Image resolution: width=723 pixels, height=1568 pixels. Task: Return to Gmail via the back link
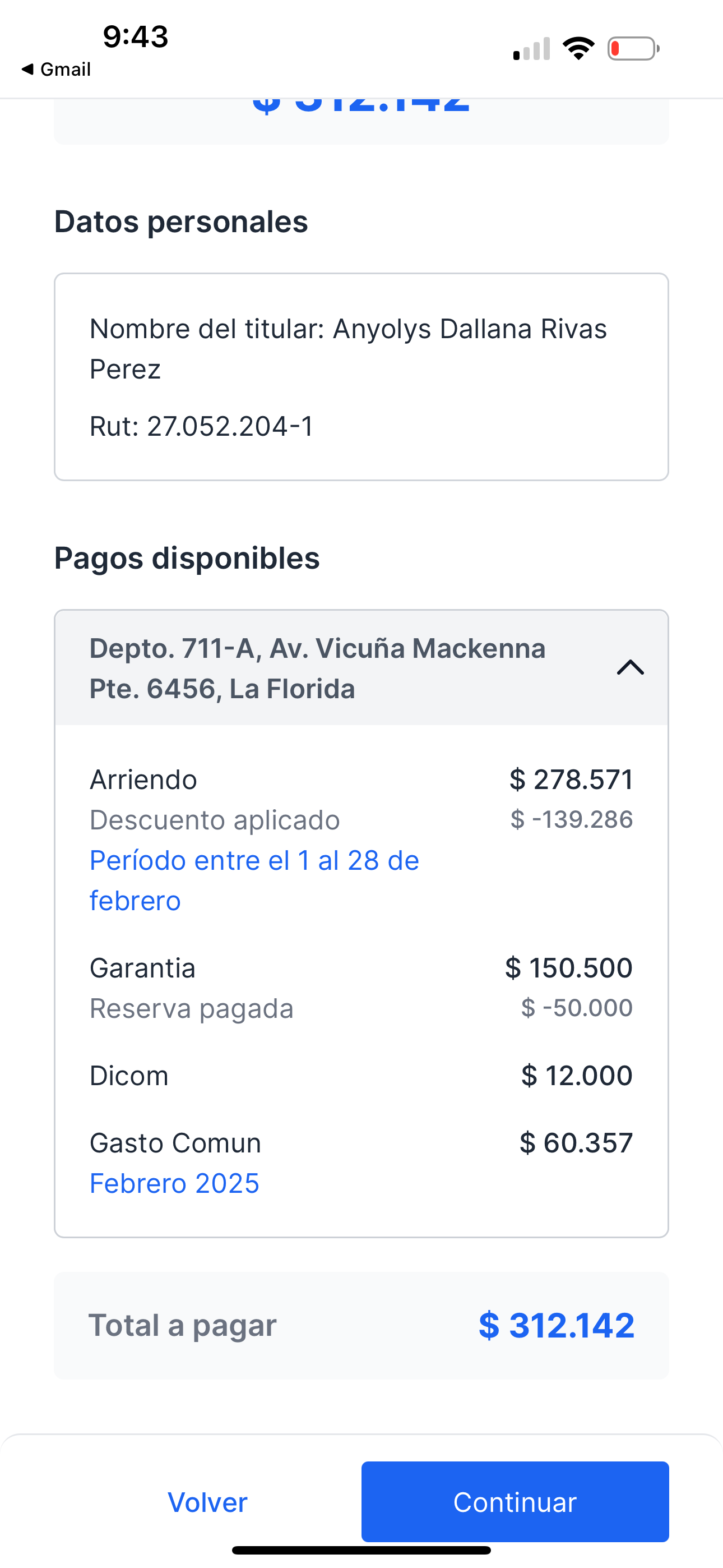56,70
